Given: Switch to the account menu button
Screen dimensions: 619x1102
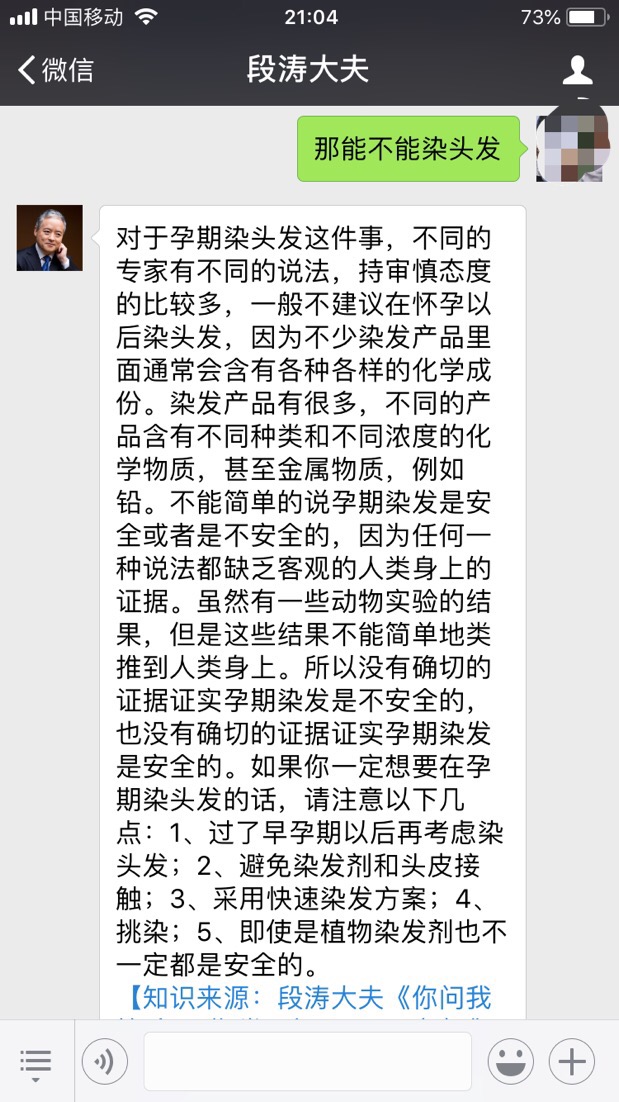Looking at the screenshot, I should (x=36, y=1061).
